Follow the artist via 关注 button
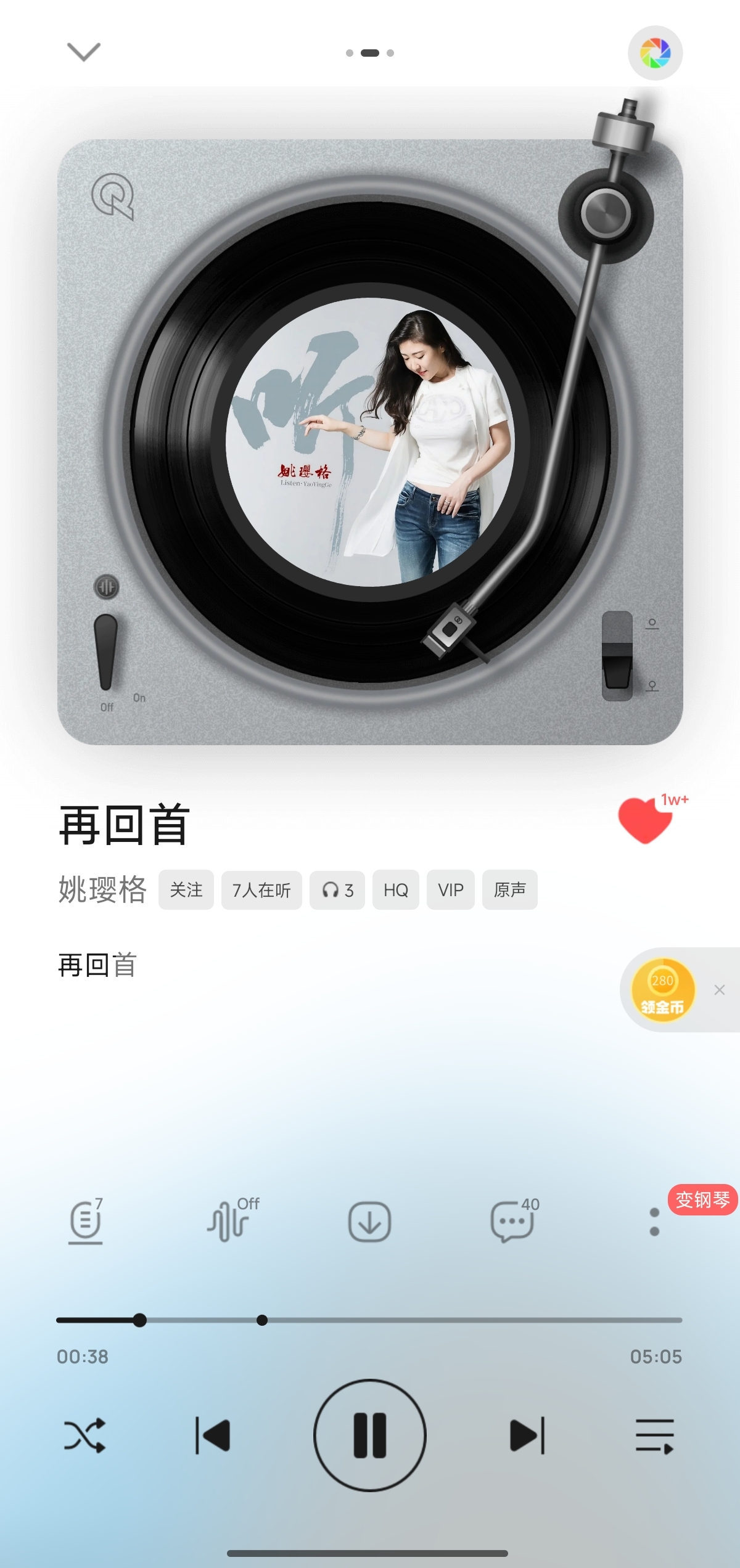Image resolution: width=740 pixels, height=1568 pixels. (186, 890)
